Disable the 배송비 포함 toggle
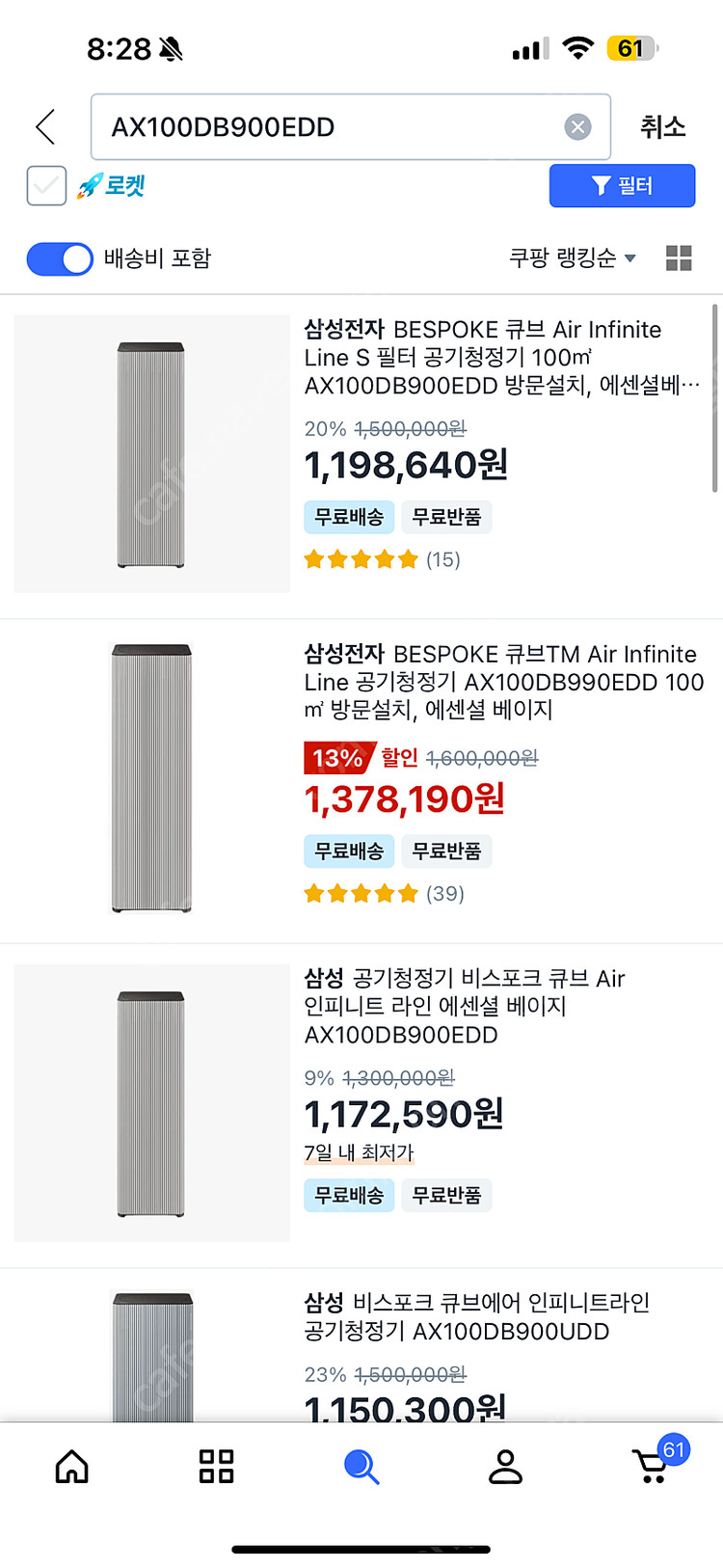Screen dimensions: 723x1568 [59, 258]
